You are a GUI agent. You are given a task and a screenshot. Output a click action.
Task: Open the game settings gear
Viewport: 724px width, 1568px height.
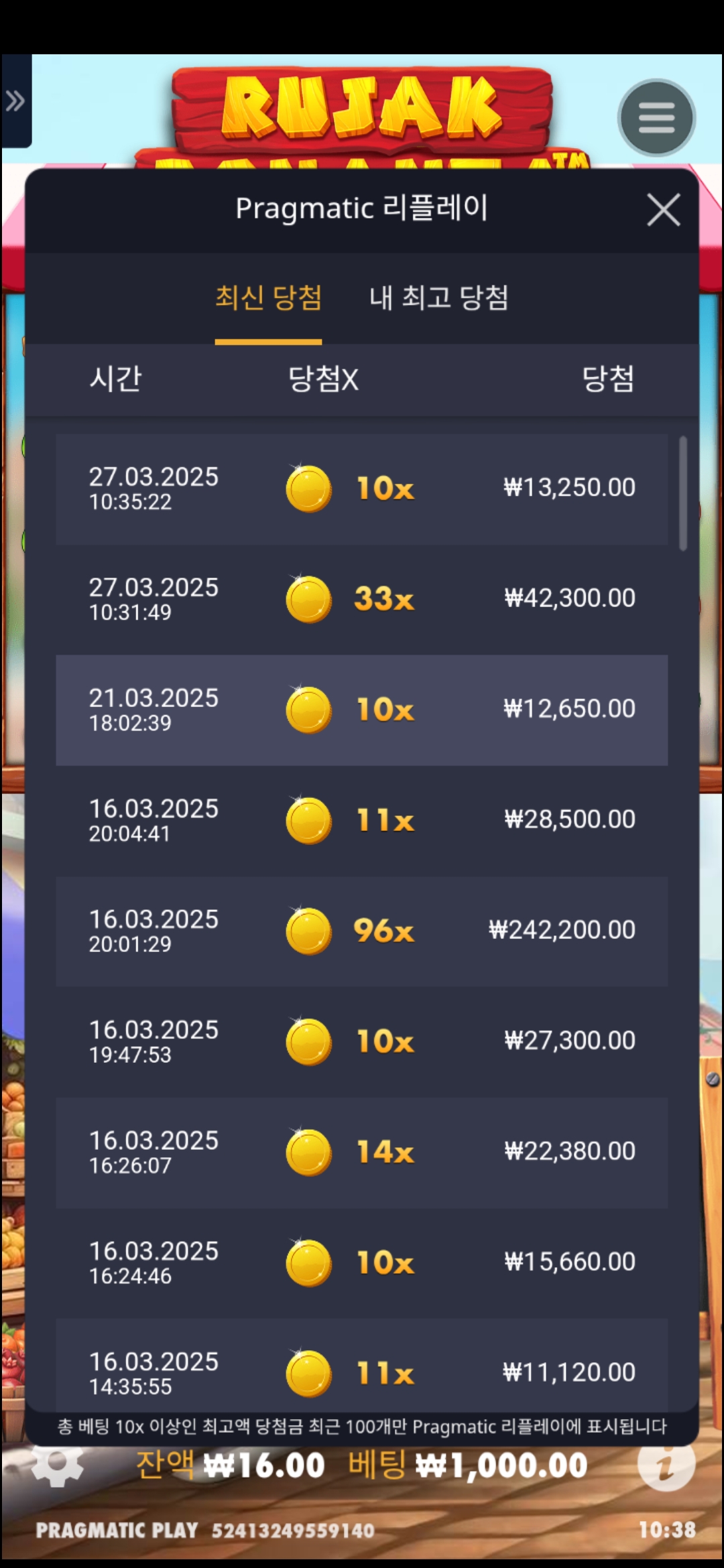pos(58,1466)
